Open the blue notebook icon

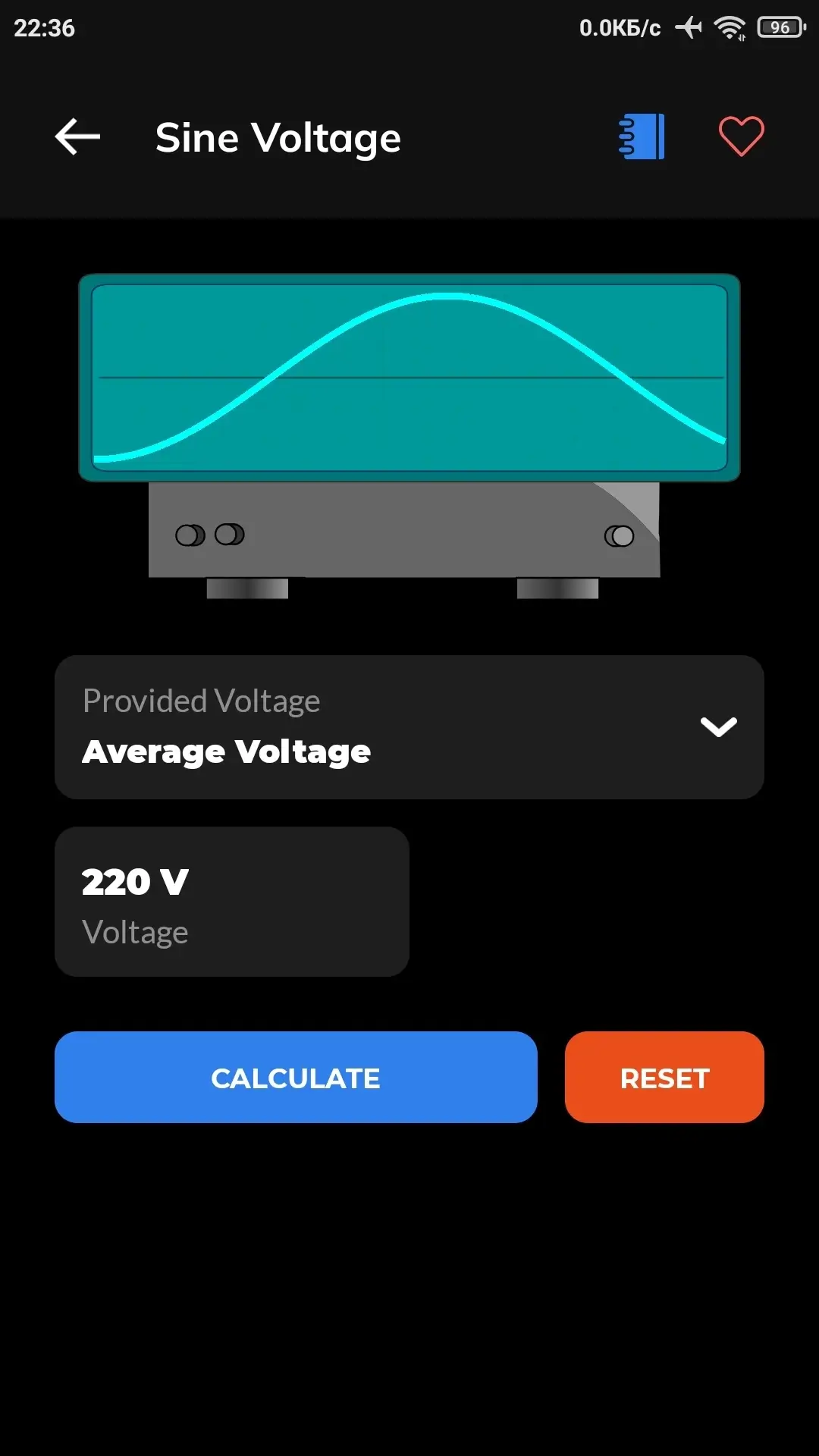[x=642, y=137]
